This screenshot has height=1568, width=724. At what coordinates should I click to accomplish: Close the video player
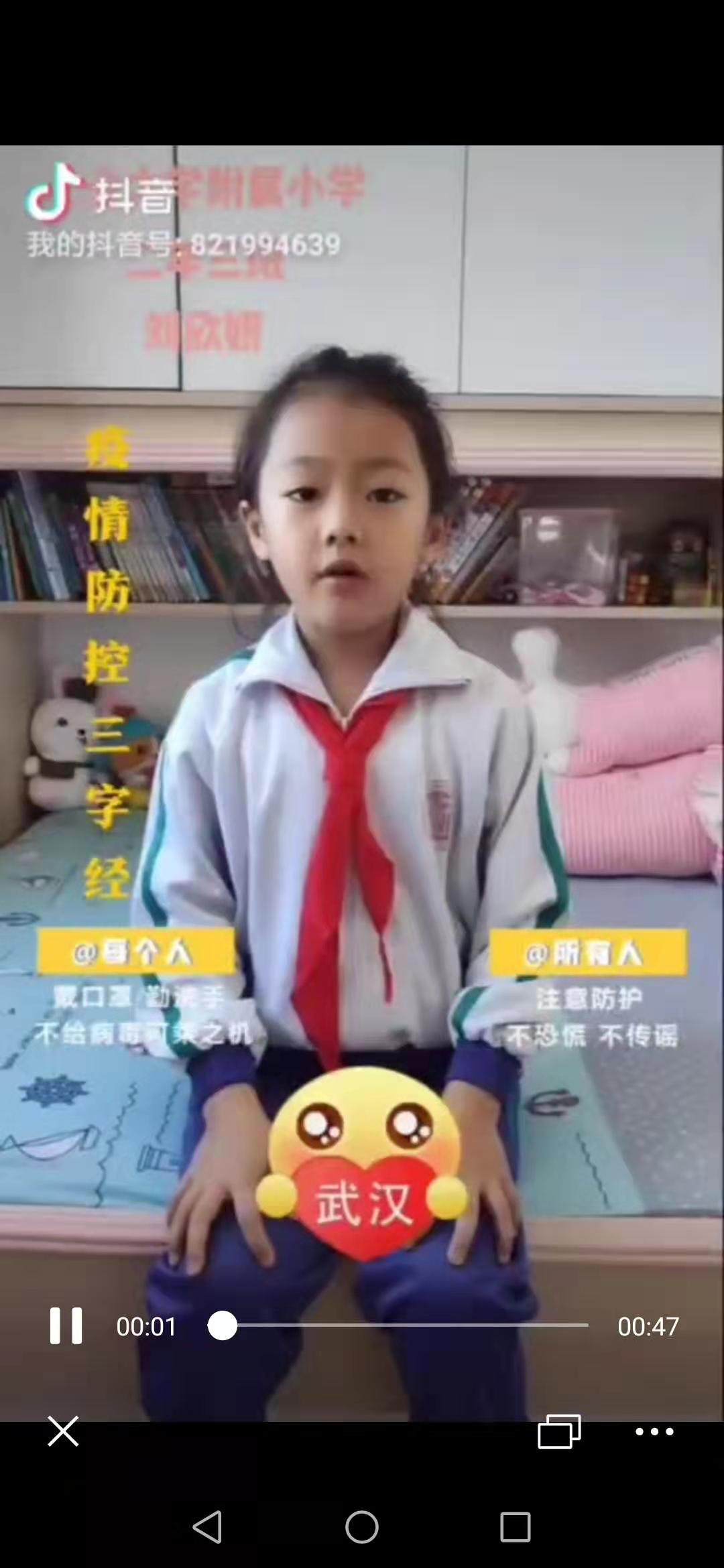[63, 1431]
